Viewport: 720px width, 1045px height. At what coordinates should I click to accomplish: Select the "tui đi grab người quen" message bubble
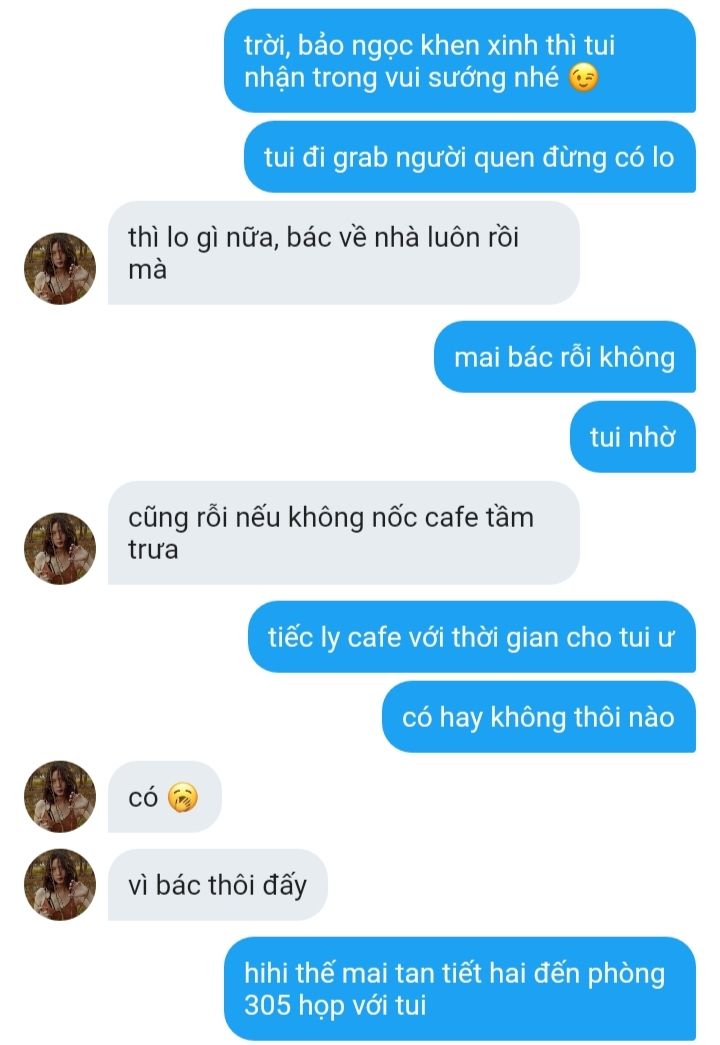tap(469, 157)
